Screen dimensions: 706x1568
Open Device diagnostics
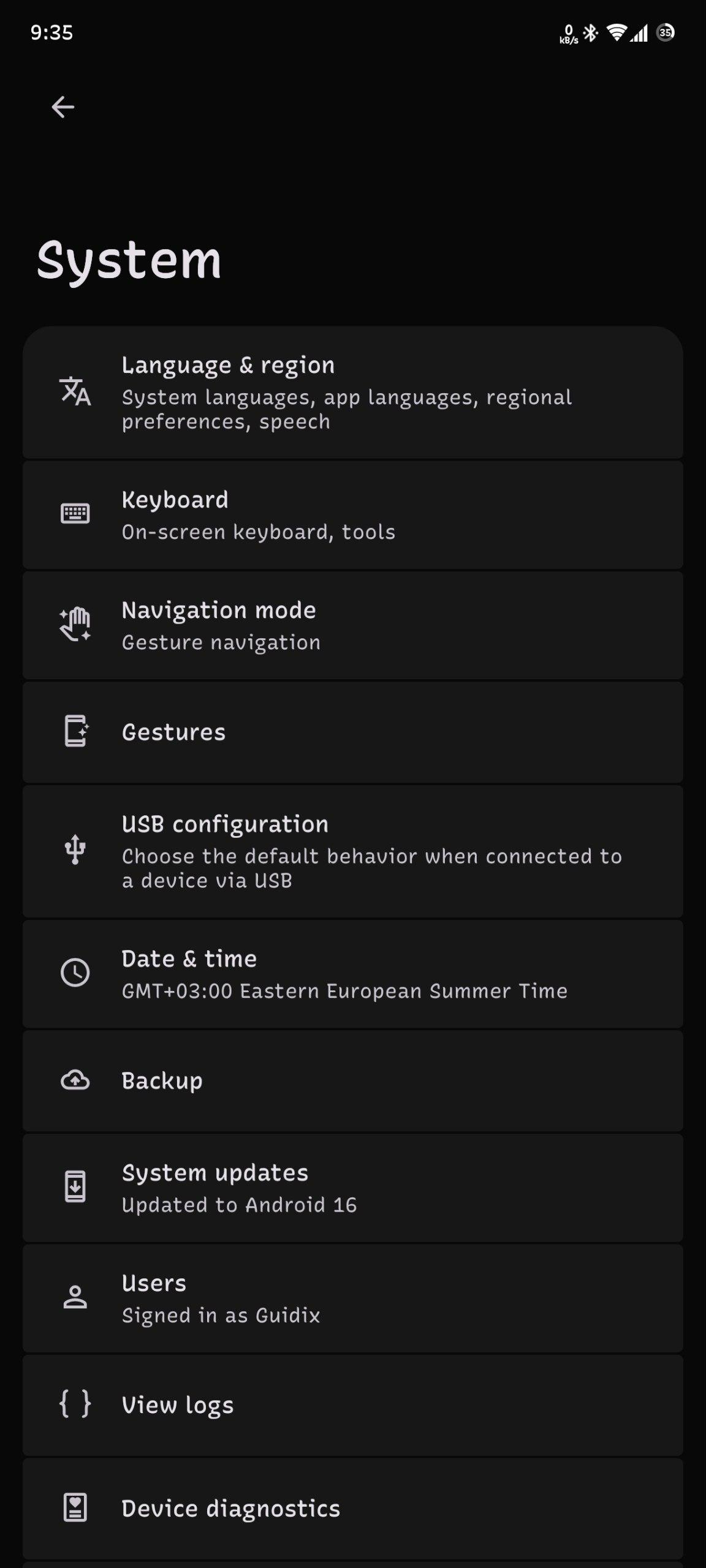click(353, 1509)
